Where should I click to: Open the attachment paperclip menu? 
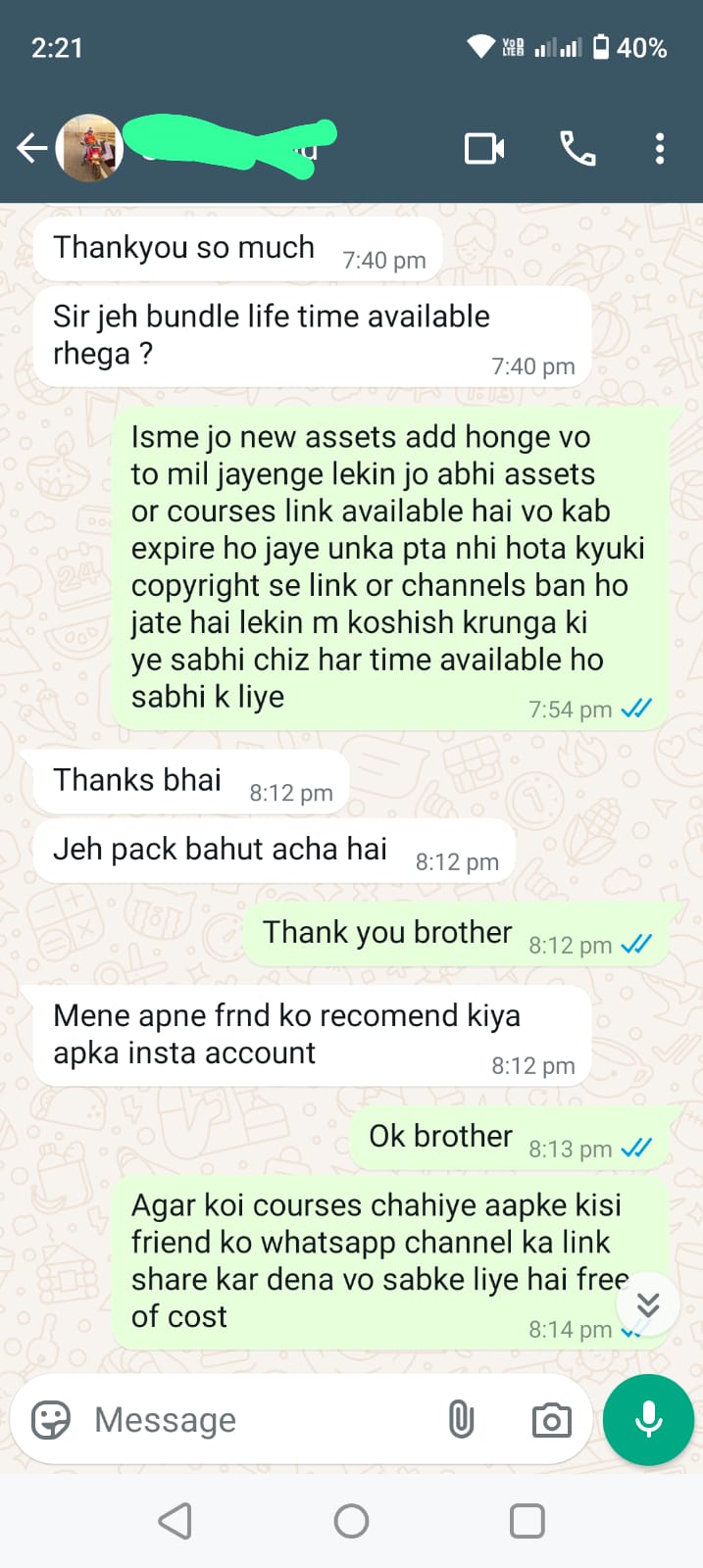[461, 1420]
